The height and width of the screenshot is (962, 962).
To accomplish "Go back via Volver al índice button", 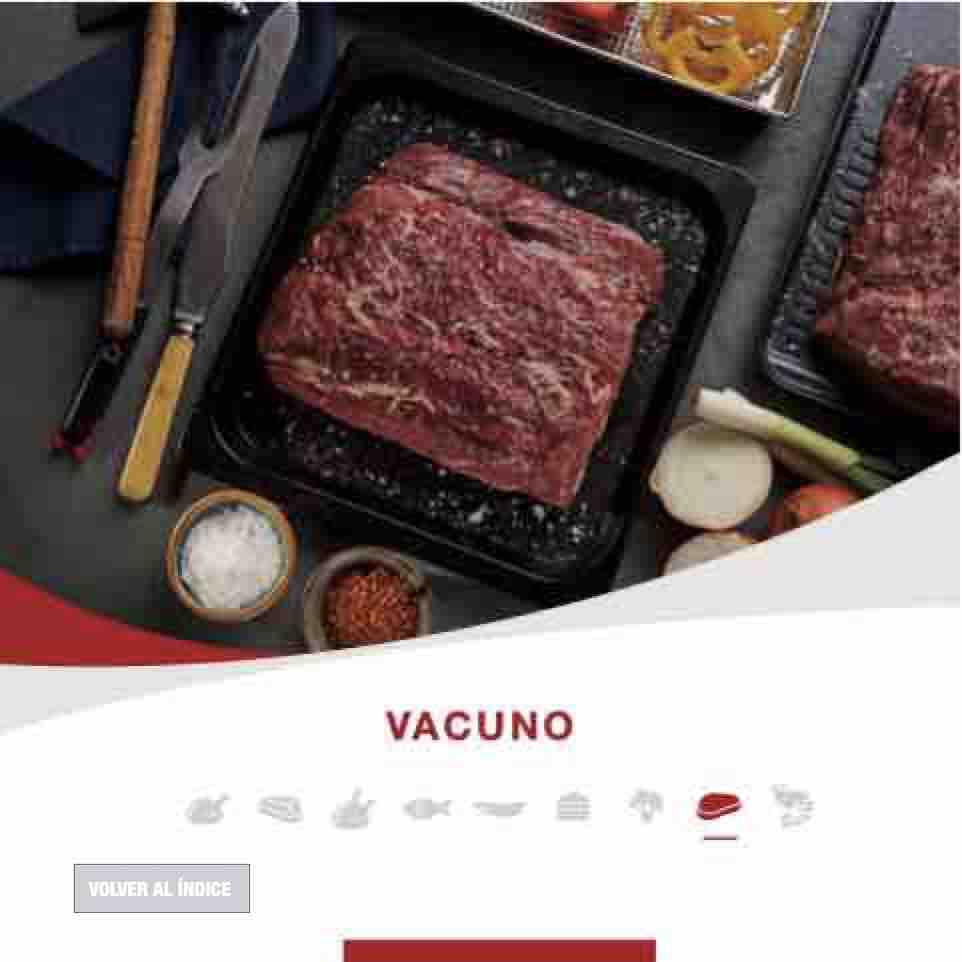I will click(x=162, y=888).
